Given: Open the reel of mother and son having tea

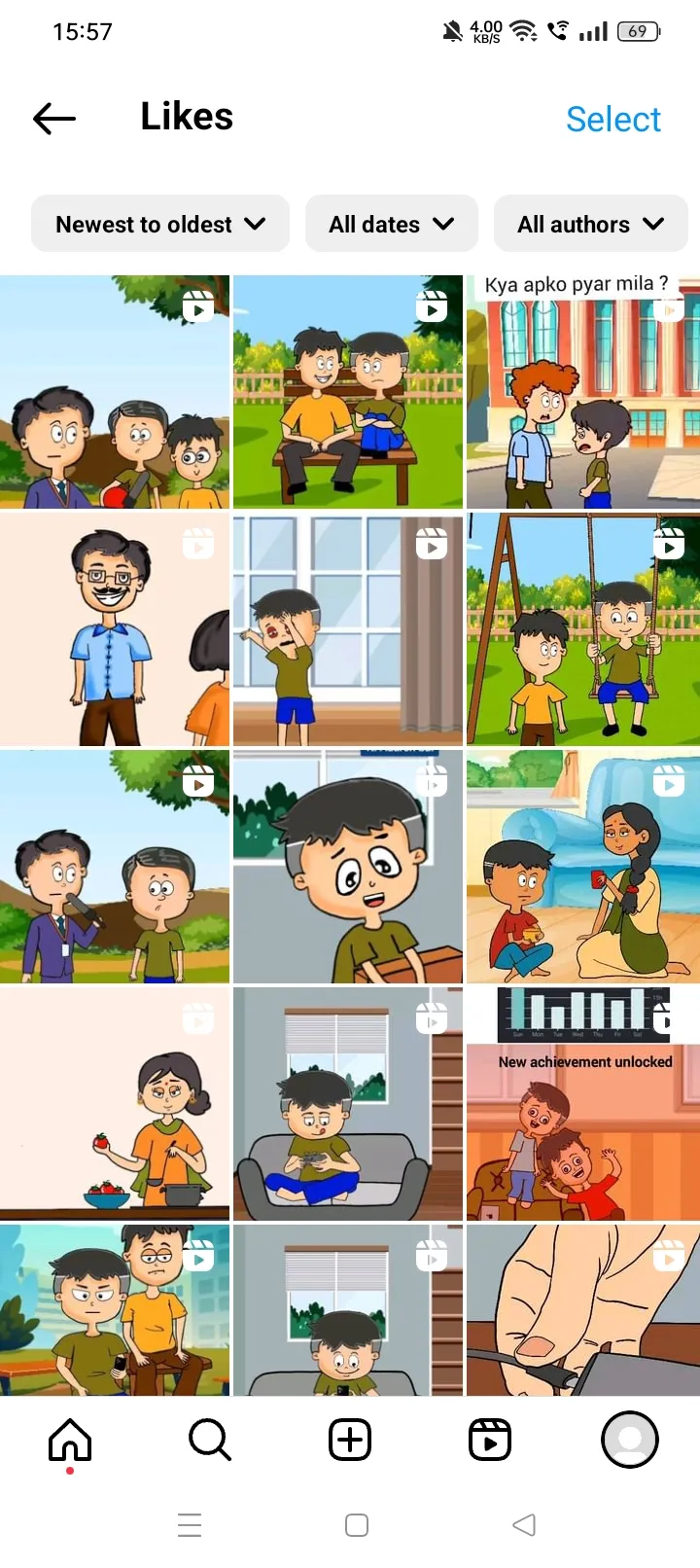Looking at the screenshot, I should (x=582, y=866).
